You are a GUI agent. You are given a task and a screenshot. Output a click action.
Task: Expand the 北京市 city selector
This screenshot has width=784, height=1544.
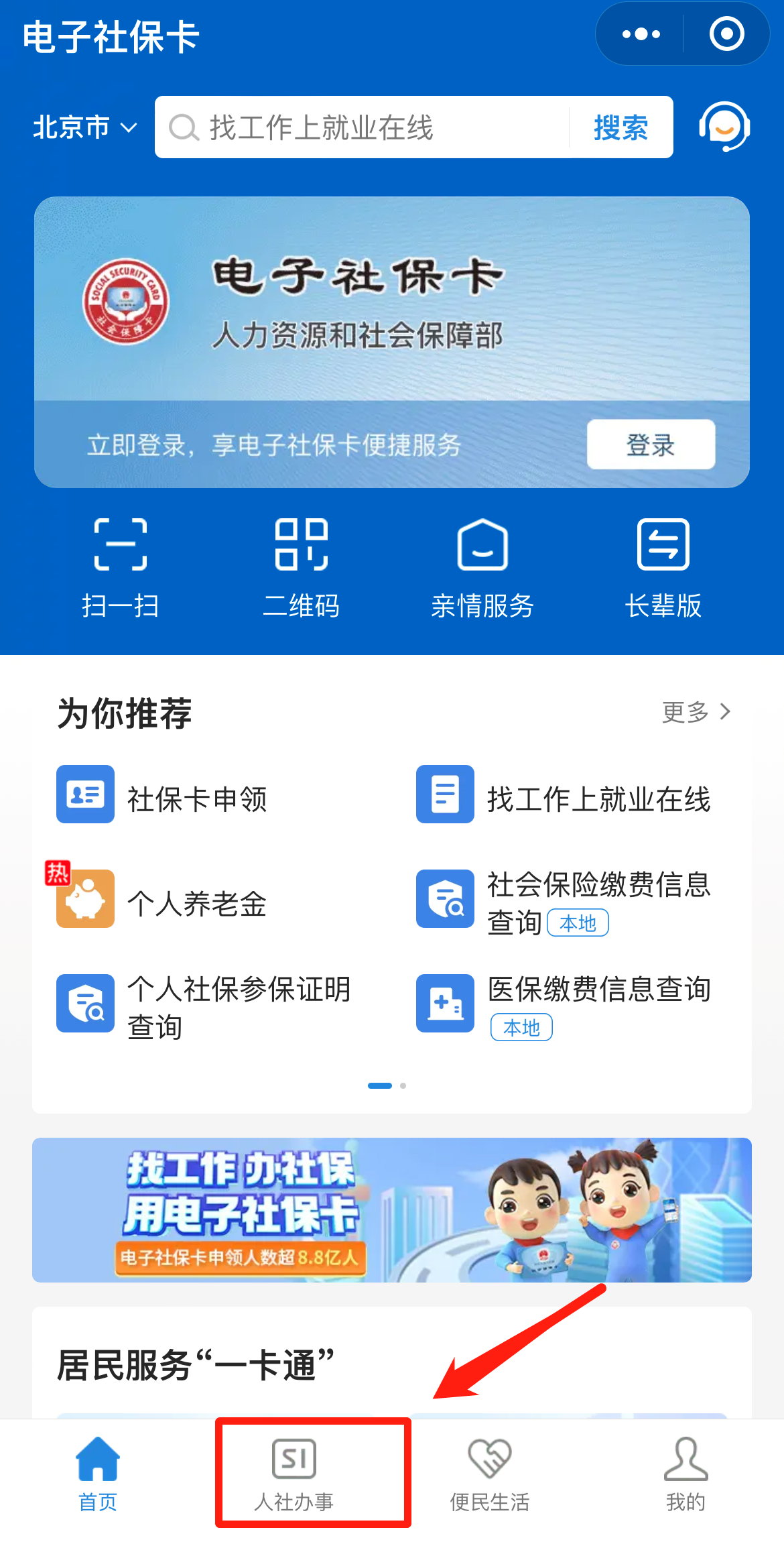85,127
